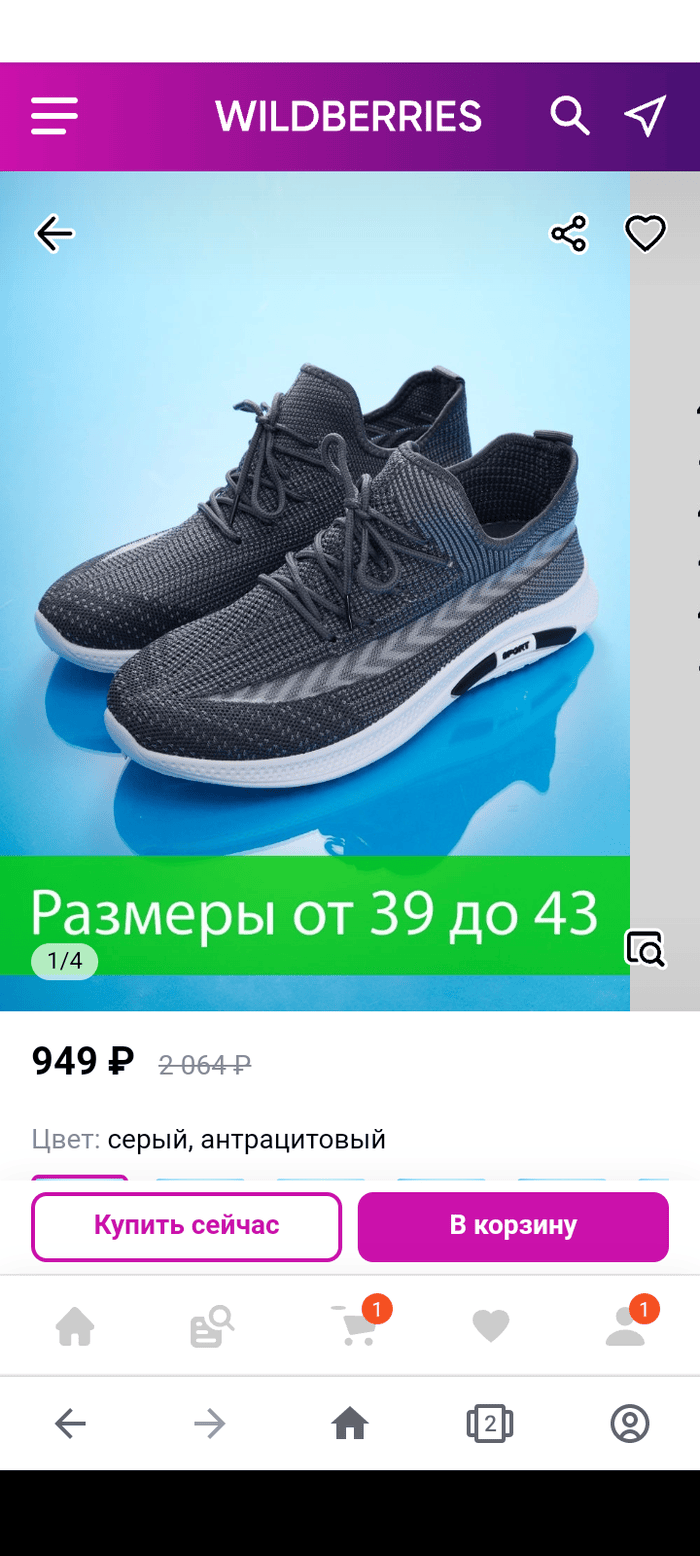700x1556 pixels.
Task: Navigate back in the browser
Action: 70,1423
